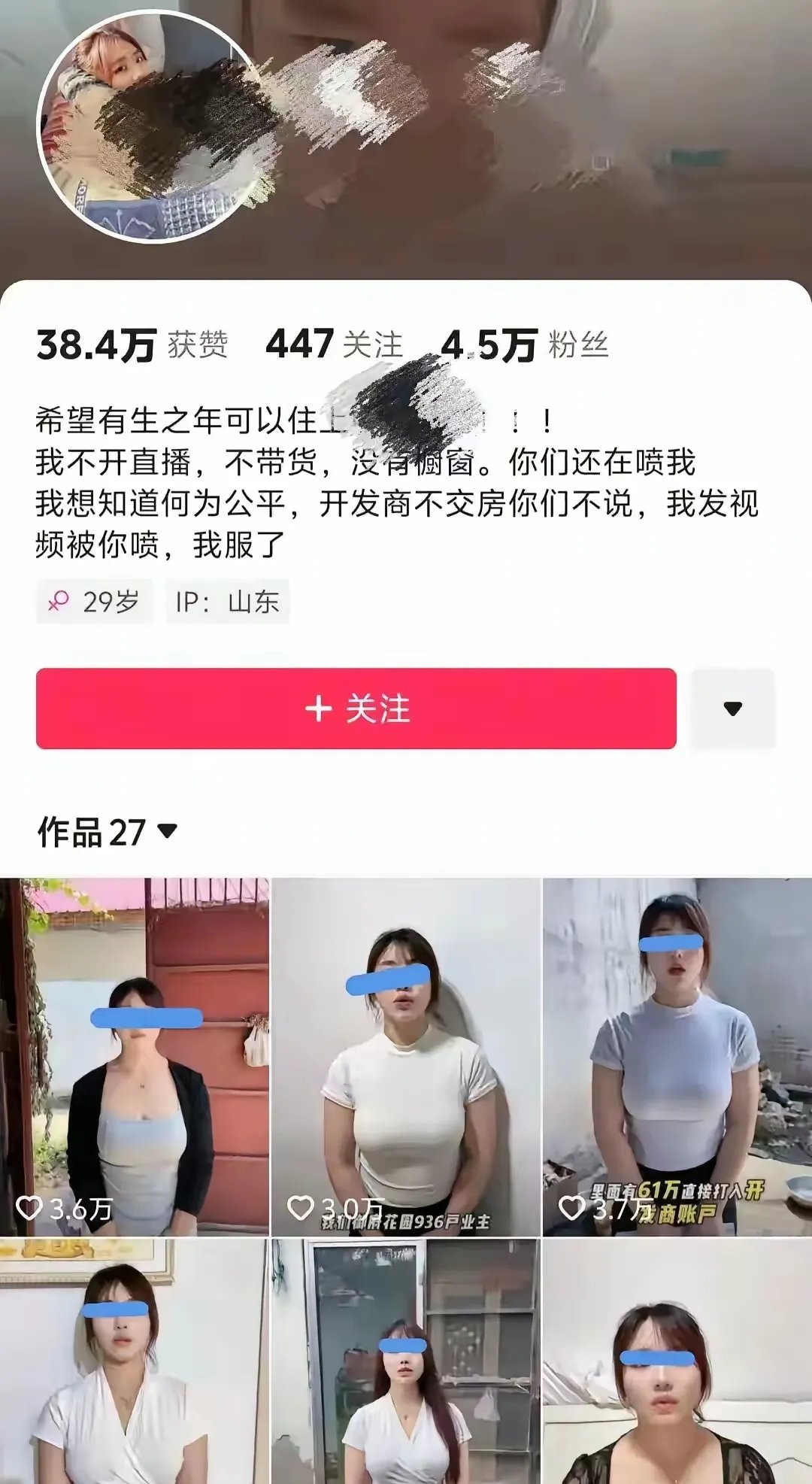Image resolution: width=812 pixels, height=1484 pixels.
Task: Open the 447 关注 following list
Action: coord(335,345)
